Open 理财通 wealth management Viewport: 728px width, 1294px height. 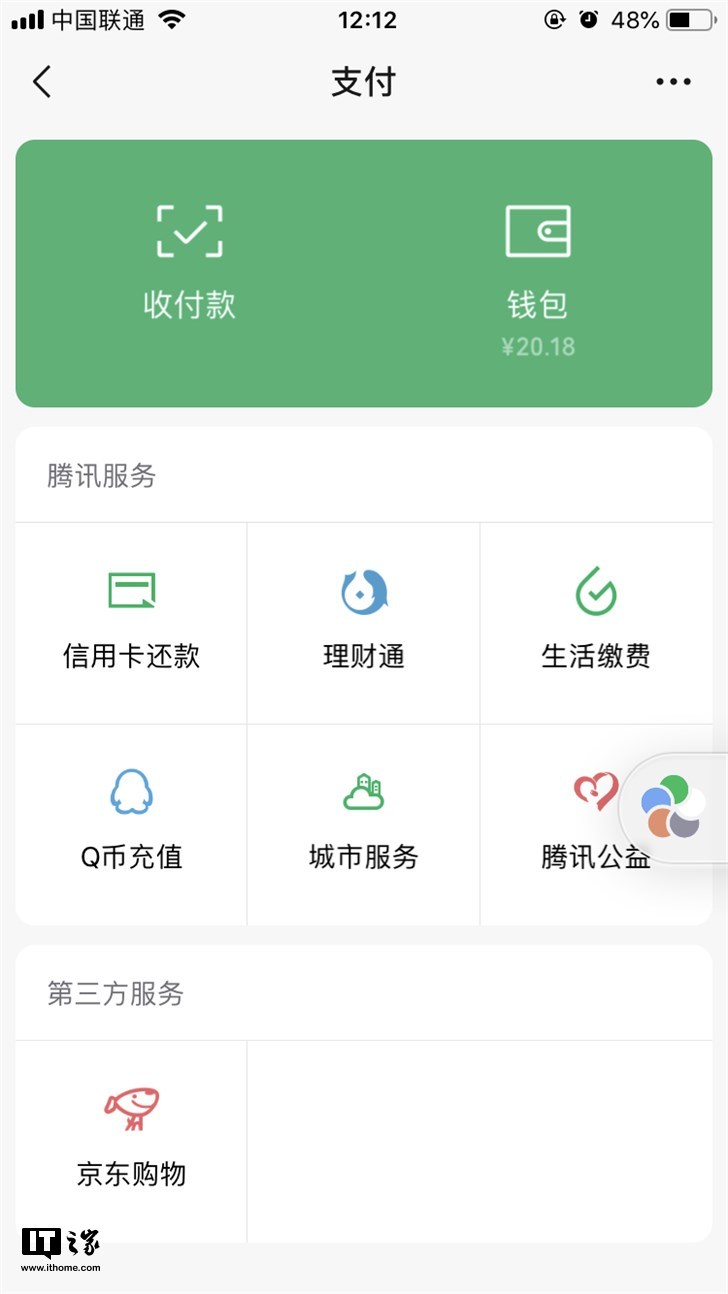point(364,623)
